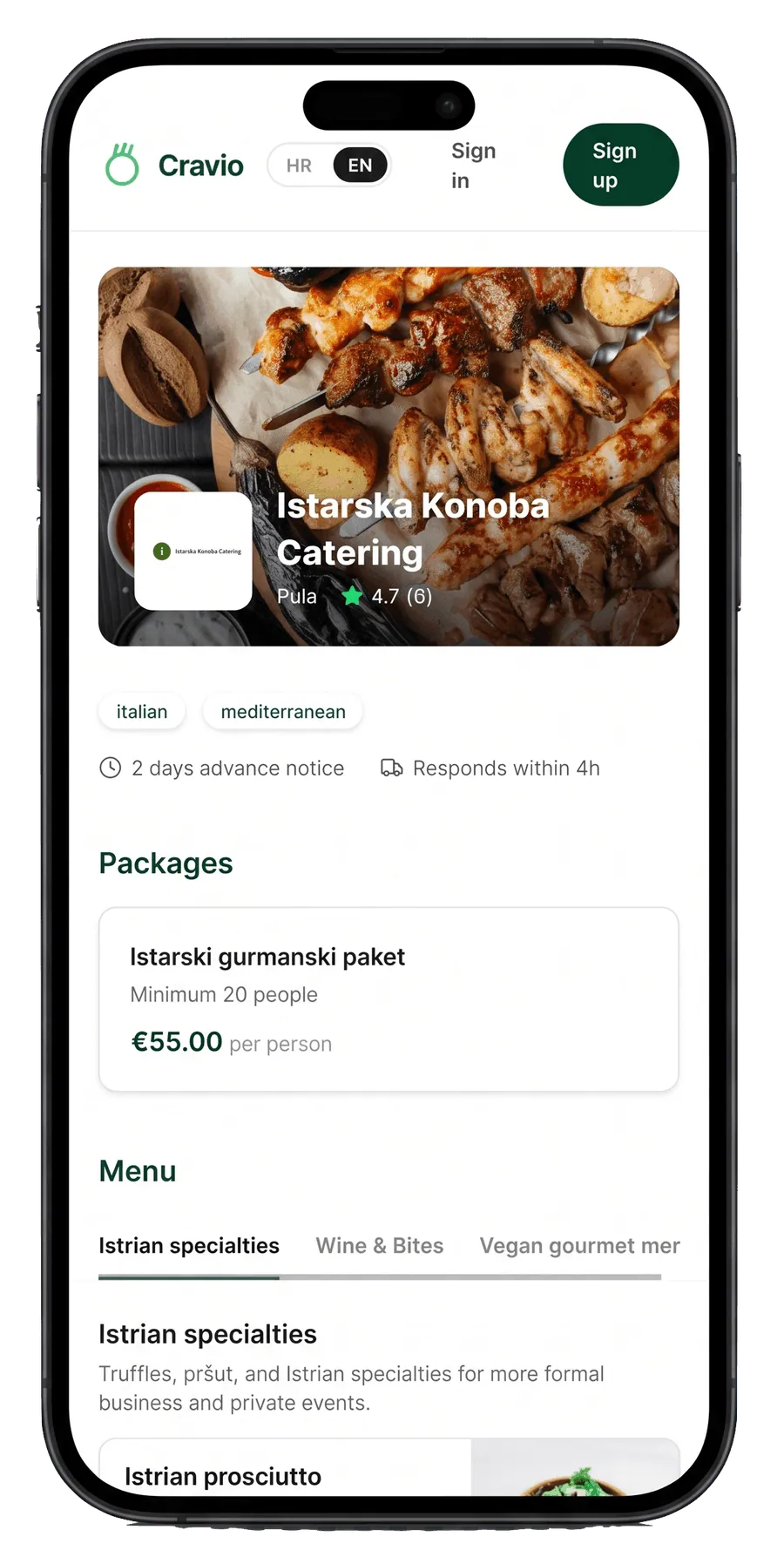
Task: Tap the Sign in link
Action: tap(473, 166)
